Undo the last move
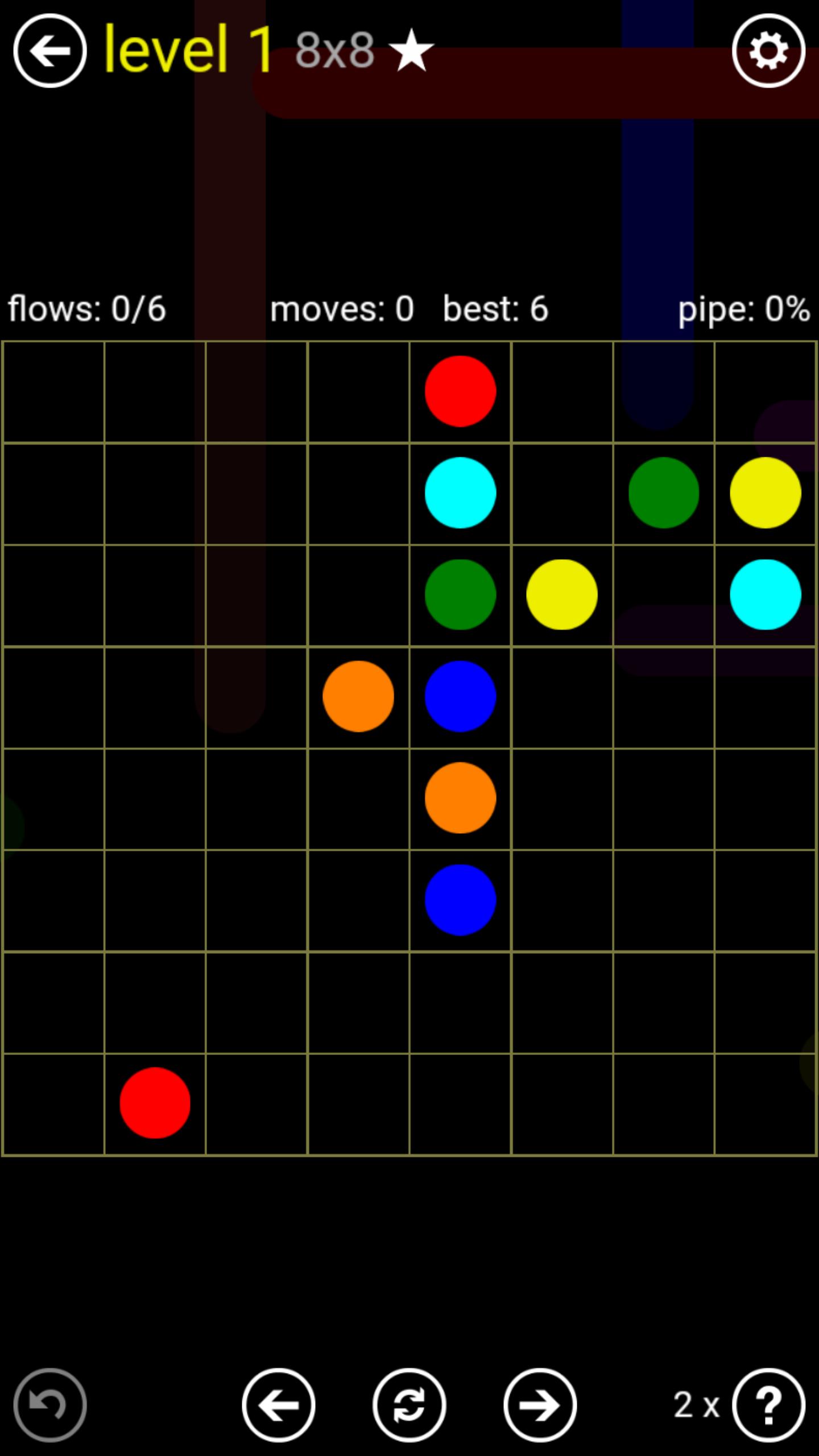This screenshot has height=1456, width=819. click(50, 1405)
